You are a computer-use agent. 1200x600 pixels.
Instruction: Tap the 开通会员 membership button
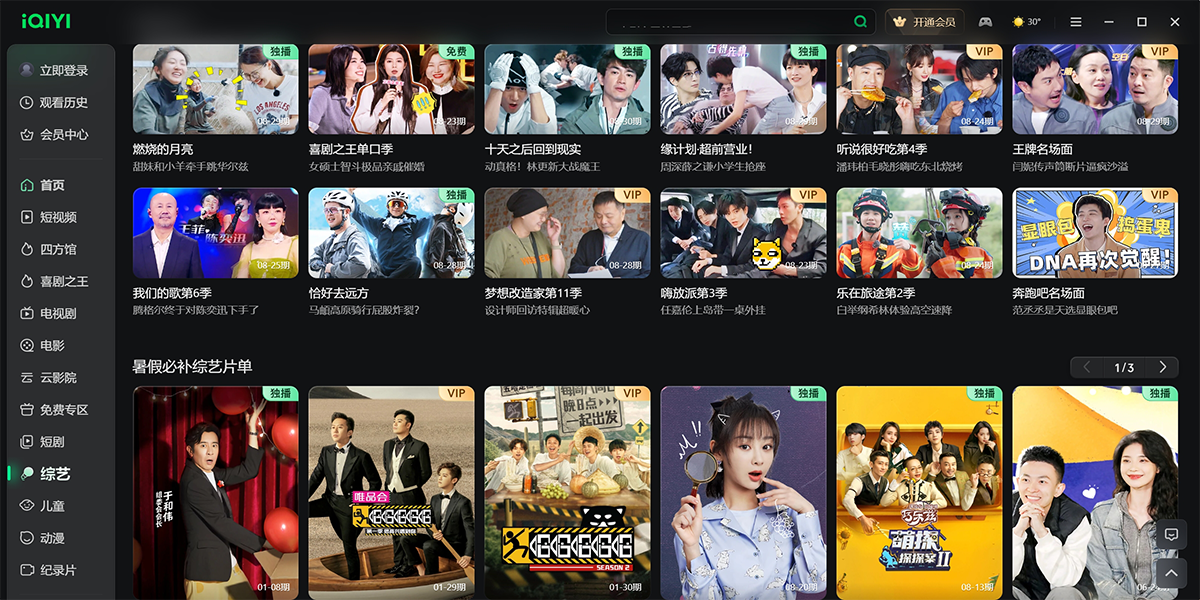pos(924,22)
